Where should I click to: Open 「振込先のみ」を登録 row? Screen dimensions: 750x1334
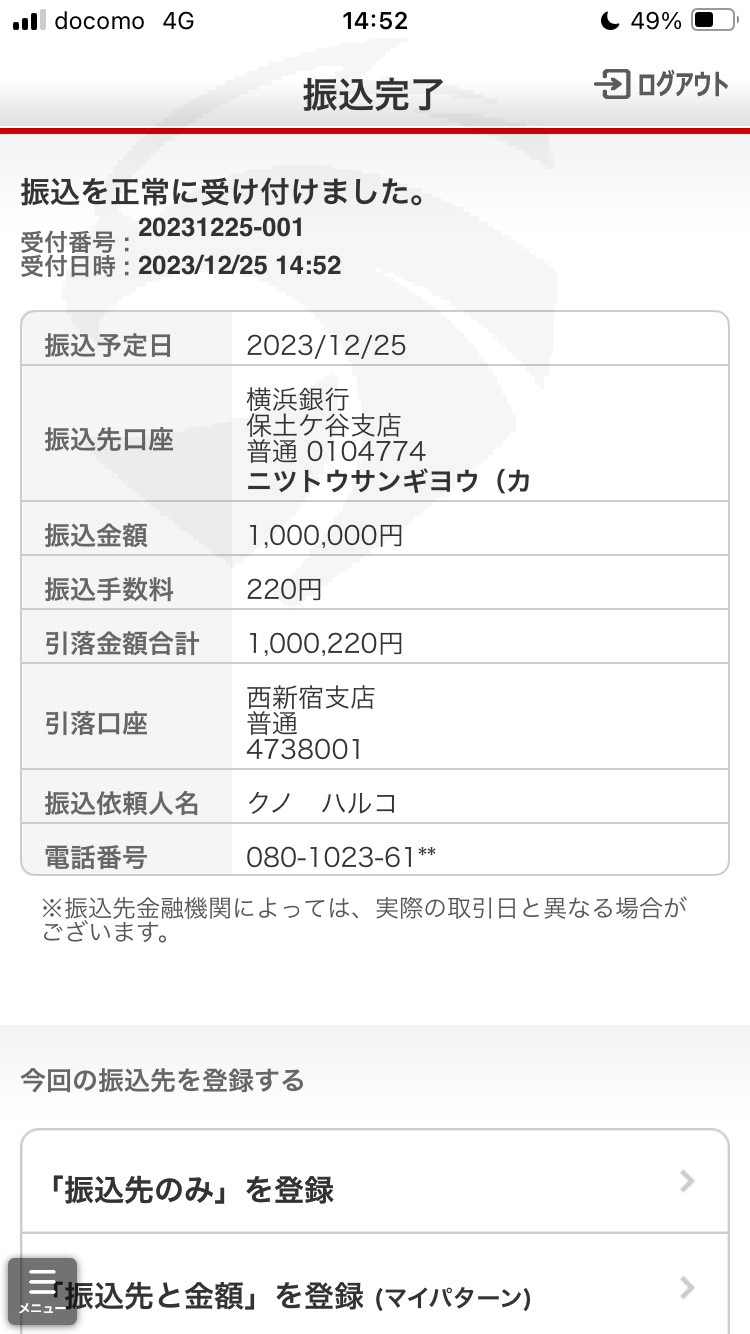click(x=375, y=1182)
